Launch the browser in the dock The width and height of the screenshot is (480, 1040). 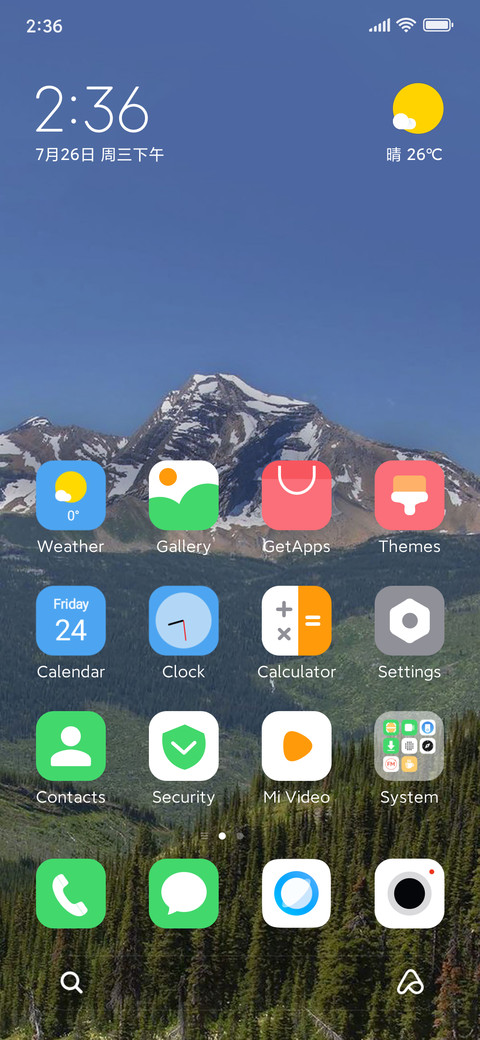click(296, 893)
